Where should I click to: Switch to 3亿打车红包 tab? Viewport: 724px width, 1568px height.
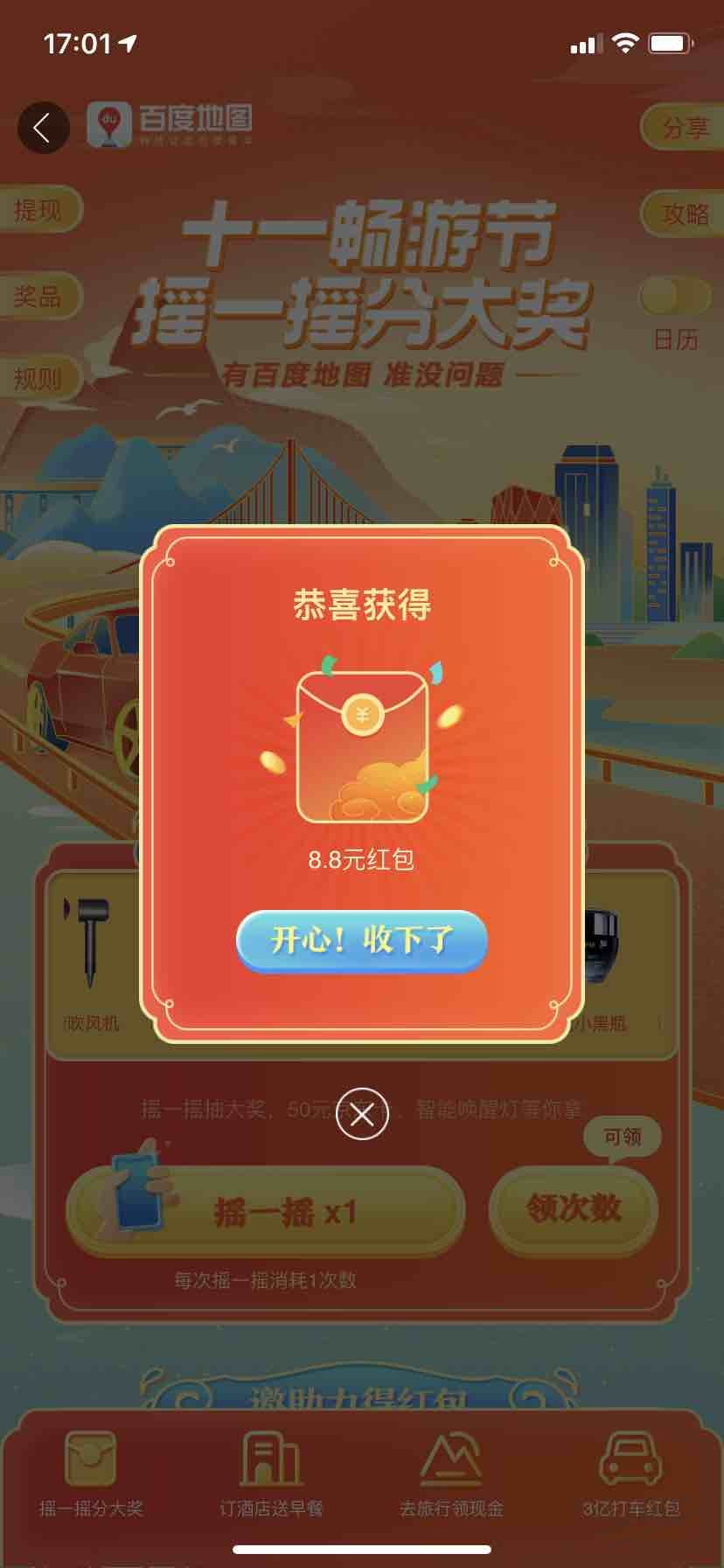pyautogui.click(x=631, y=1475)
